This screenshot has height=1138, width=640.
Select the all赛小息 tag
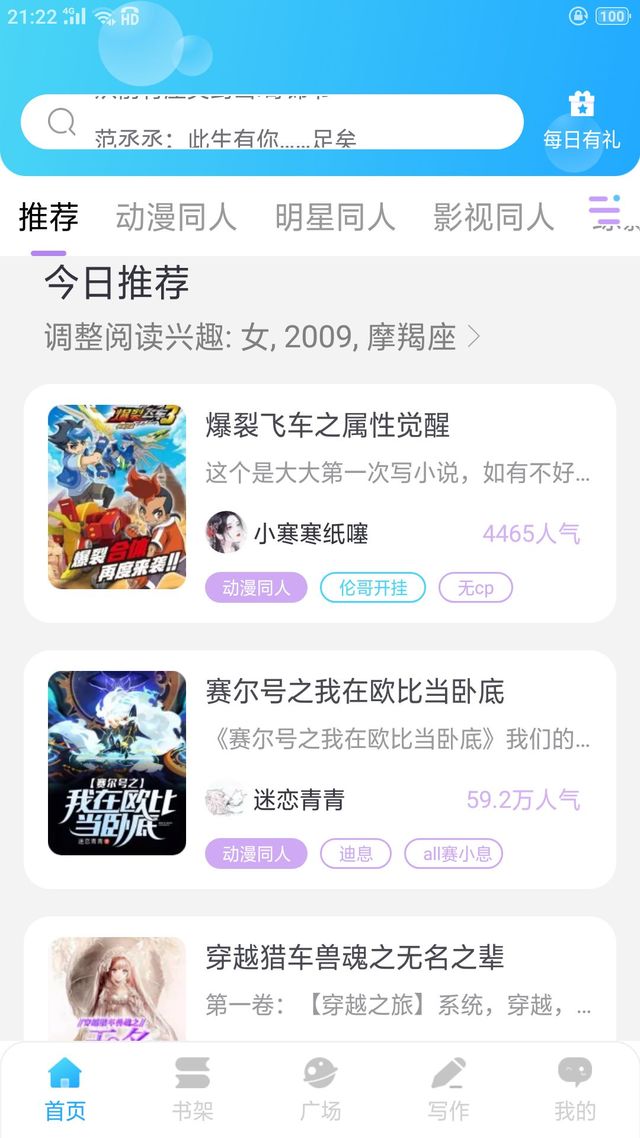pyautogui.click(x=453, y=854)
